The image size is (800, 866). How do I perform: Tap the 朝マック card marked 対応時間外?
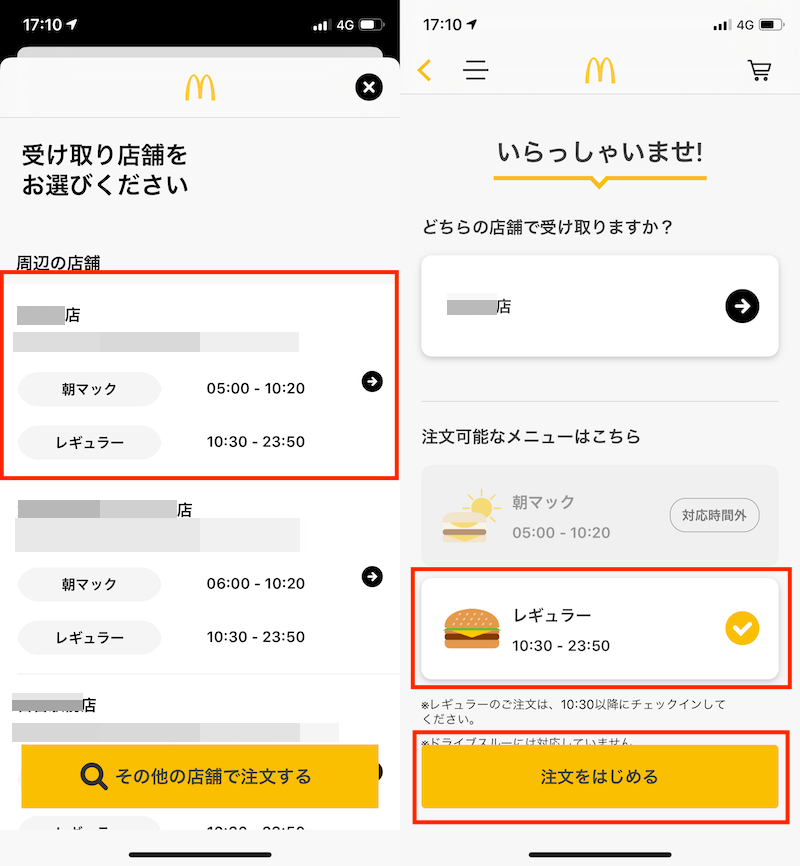[599, 516]
